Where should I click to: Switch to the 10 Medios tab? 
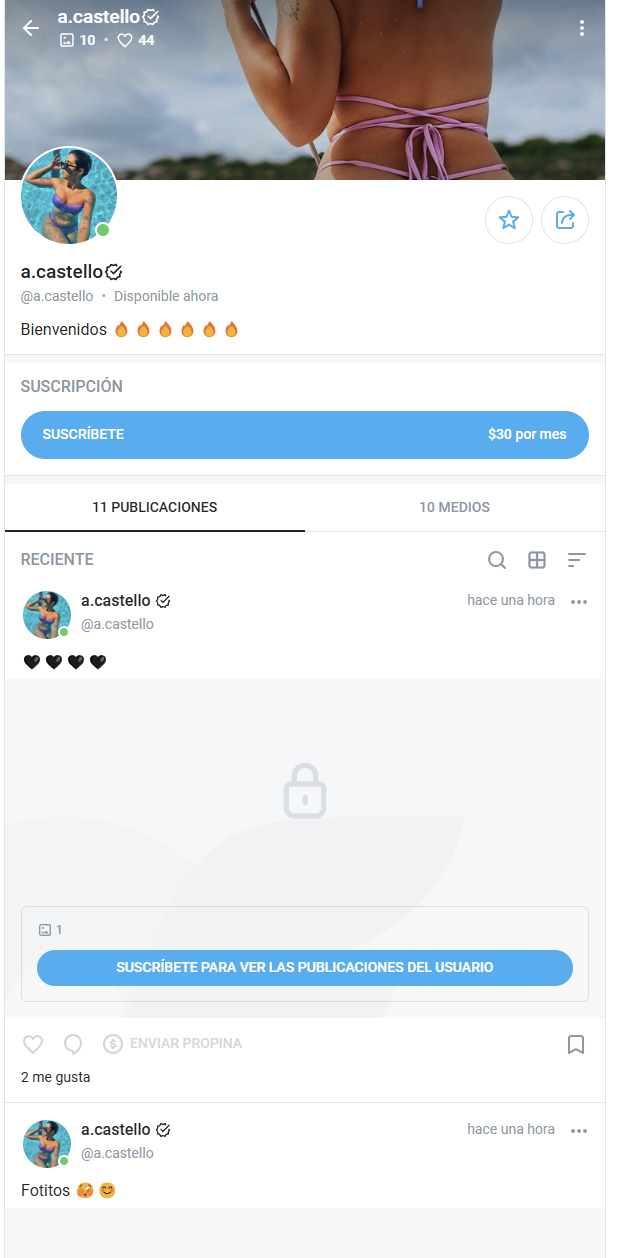(x=454, y=507)
